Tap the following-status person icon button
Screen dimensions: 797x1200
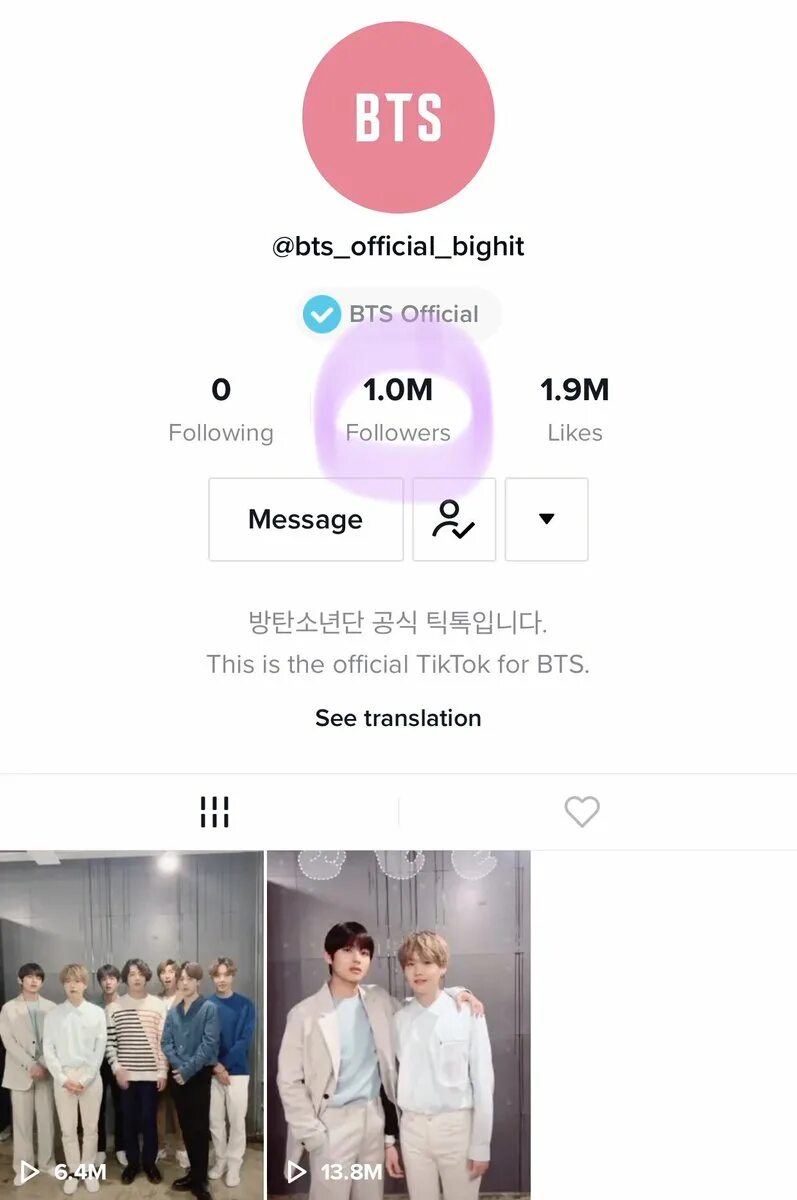click(454, 520)
